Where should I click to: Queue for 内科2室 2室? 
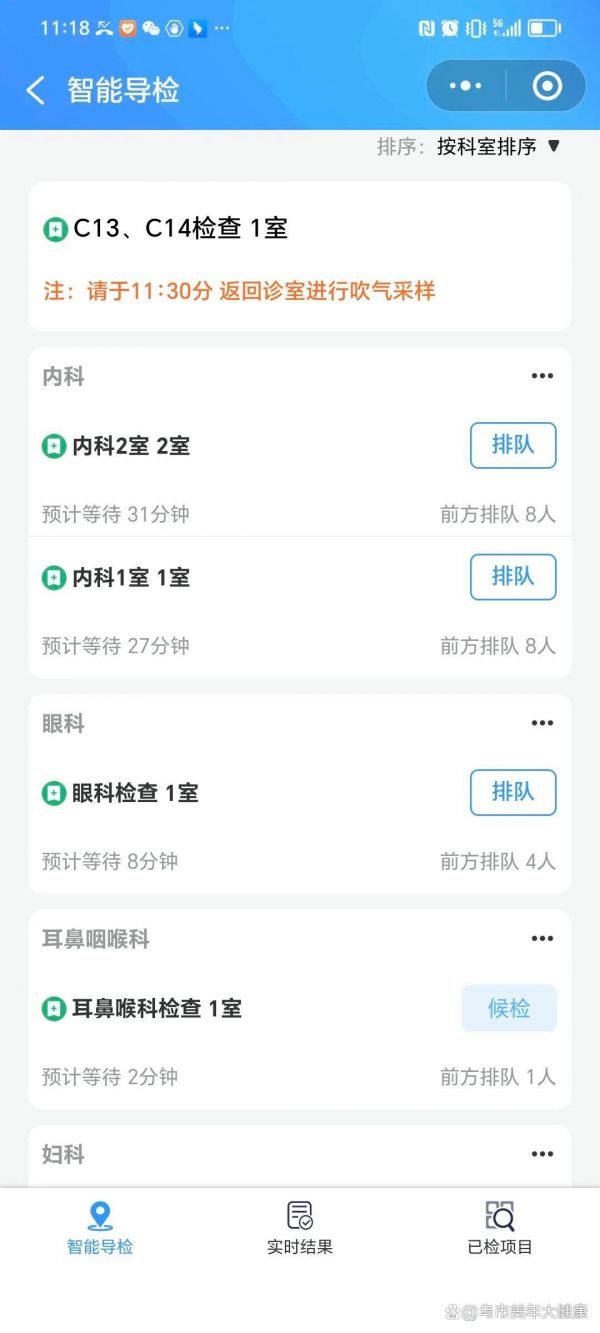[513, 445]
